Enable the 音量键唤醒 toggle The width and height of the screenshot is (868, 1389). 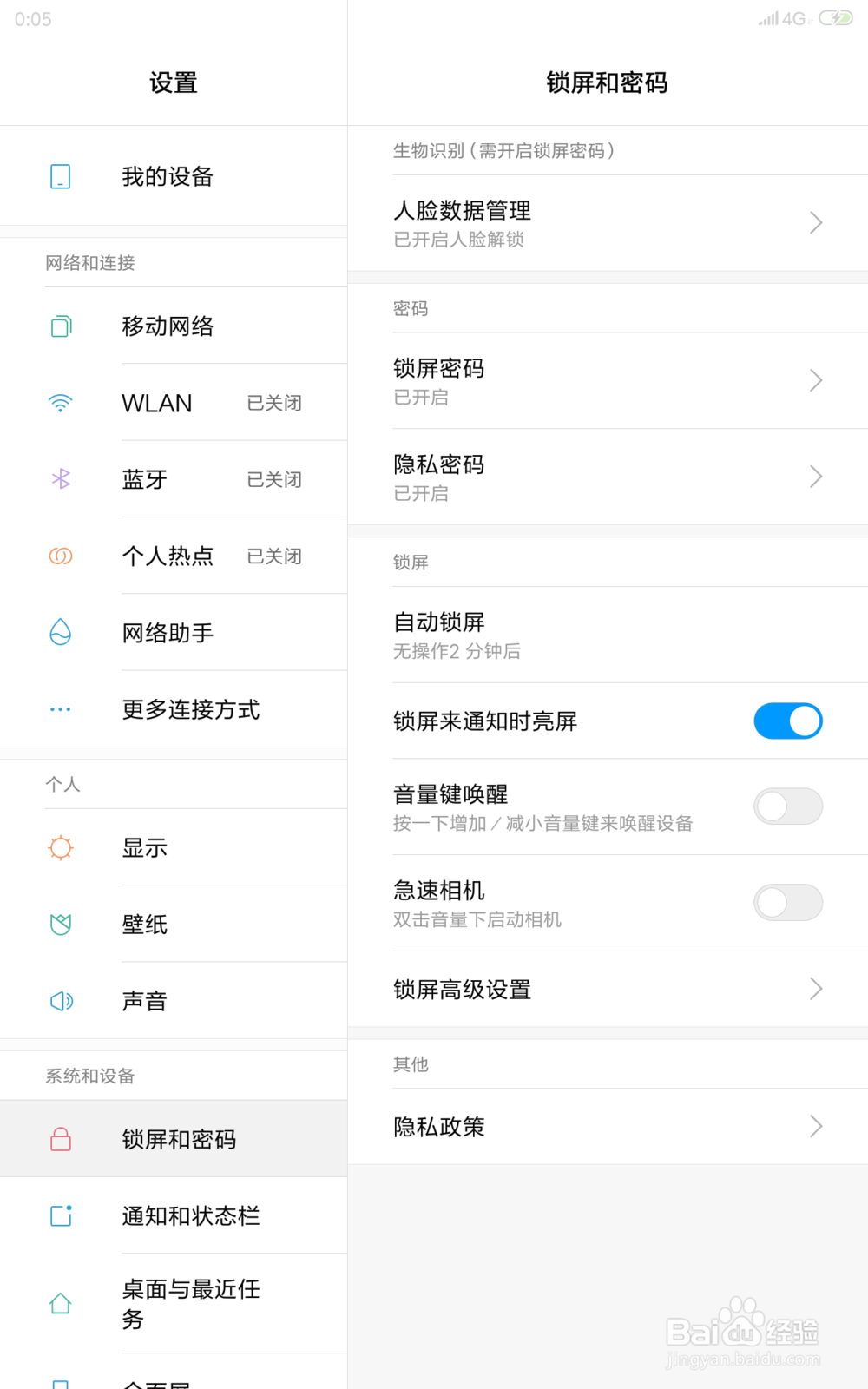pos(788,806)
